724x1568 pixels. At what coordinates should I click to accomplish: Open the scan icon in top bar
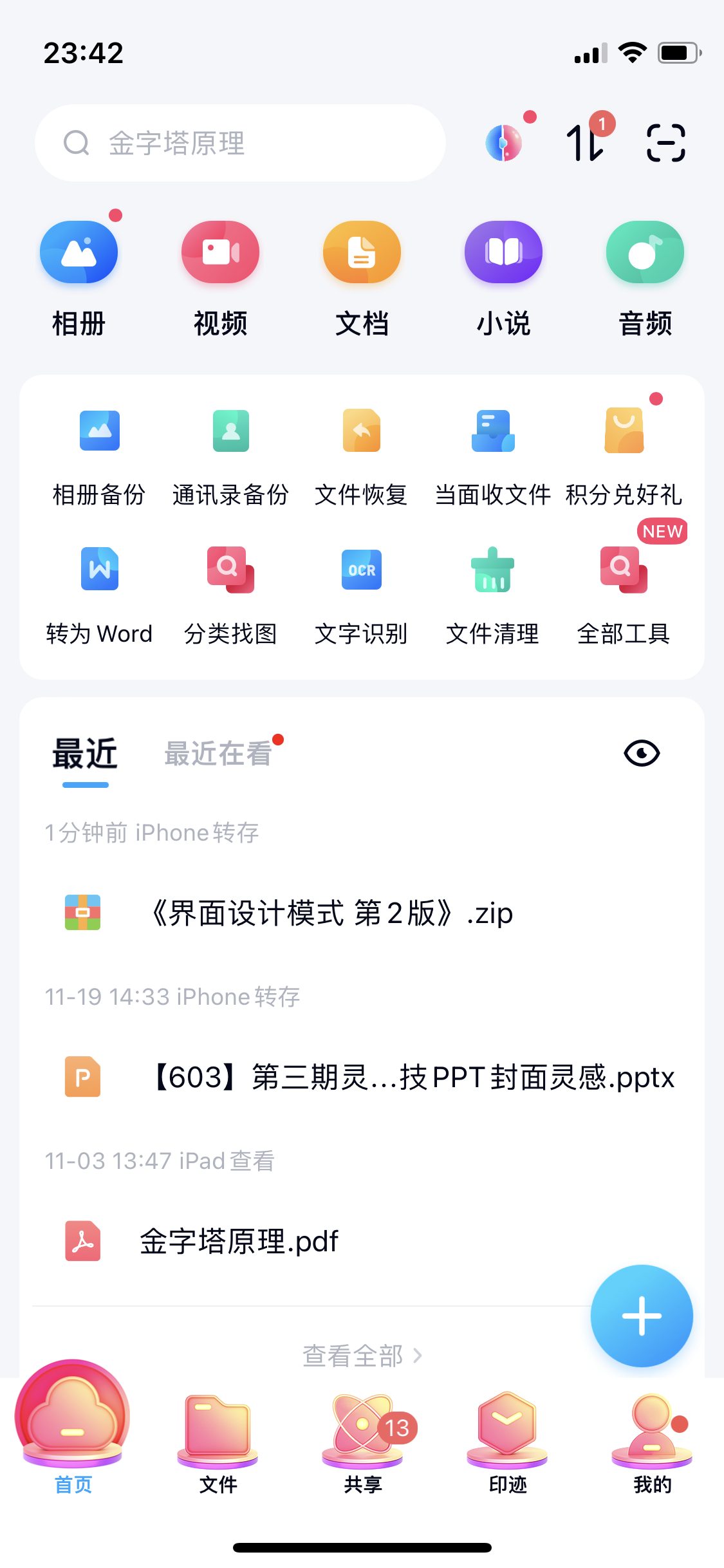tap(665, 143)
